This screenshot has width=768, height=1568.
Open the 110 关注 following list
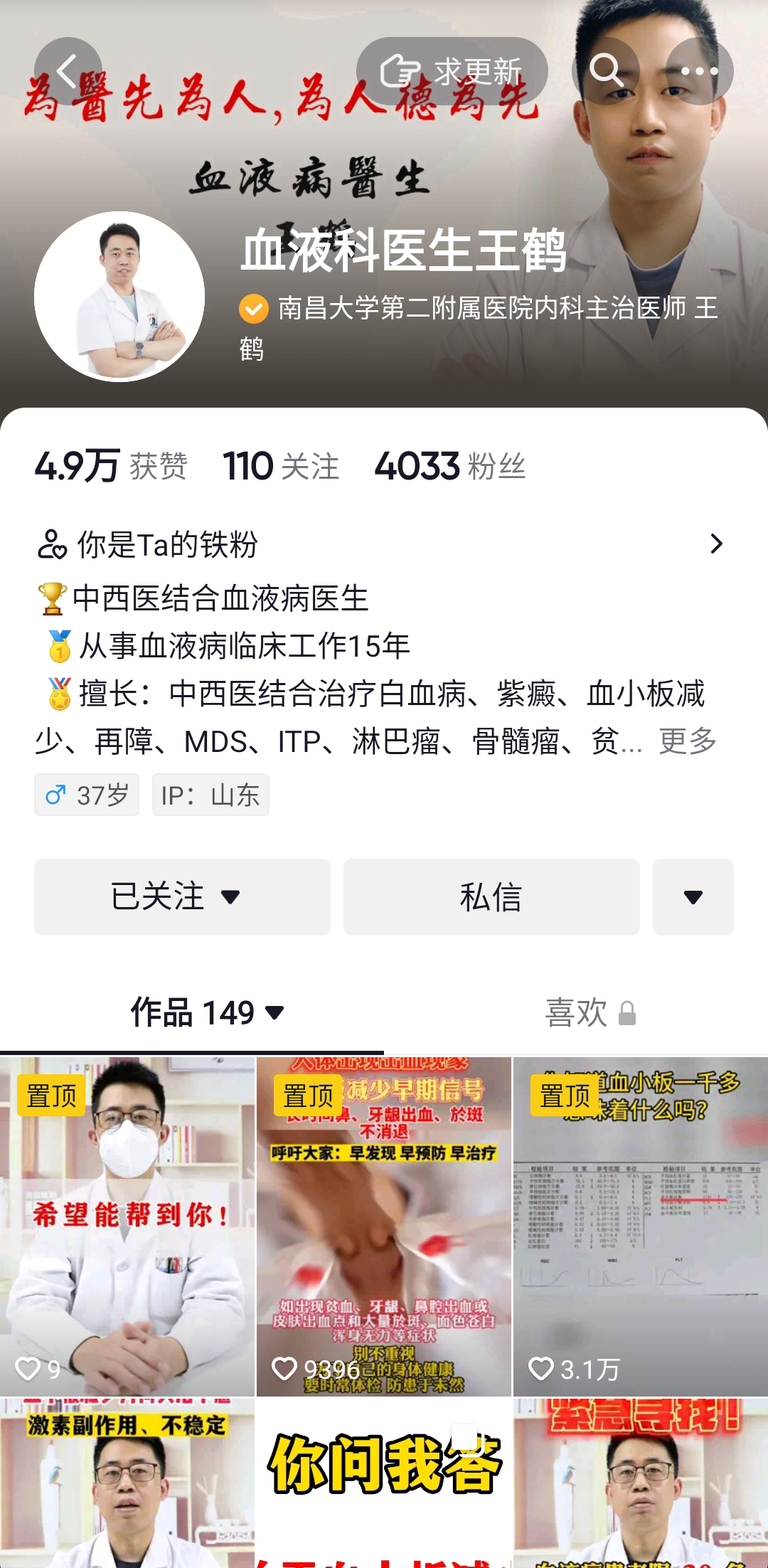pyautogui.click(x=280, y=467)
